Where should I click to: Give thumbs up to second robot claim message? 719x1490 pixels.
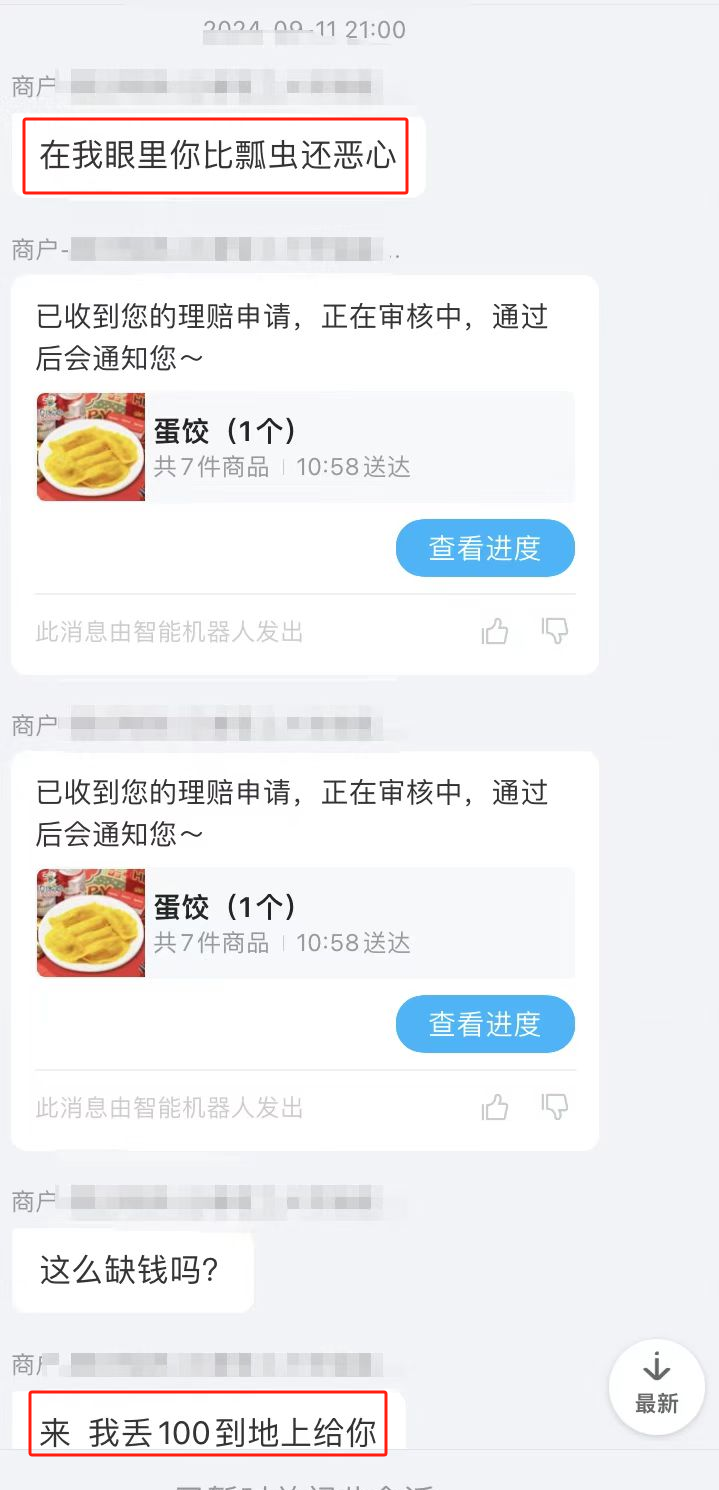[x=495, y=1107]
